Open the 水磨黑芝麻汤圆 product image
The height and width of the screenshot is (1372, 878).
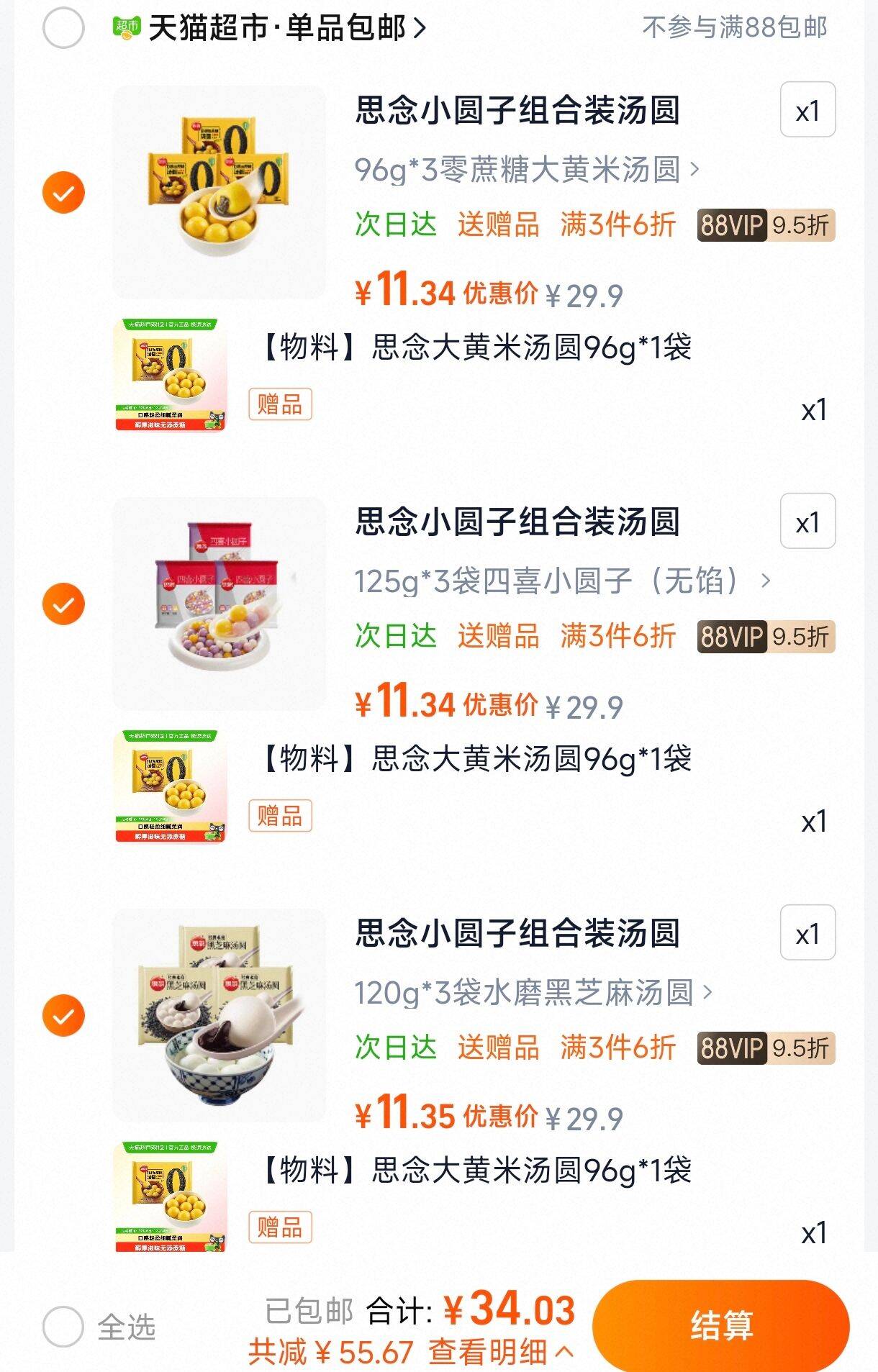coord(219,1015)
